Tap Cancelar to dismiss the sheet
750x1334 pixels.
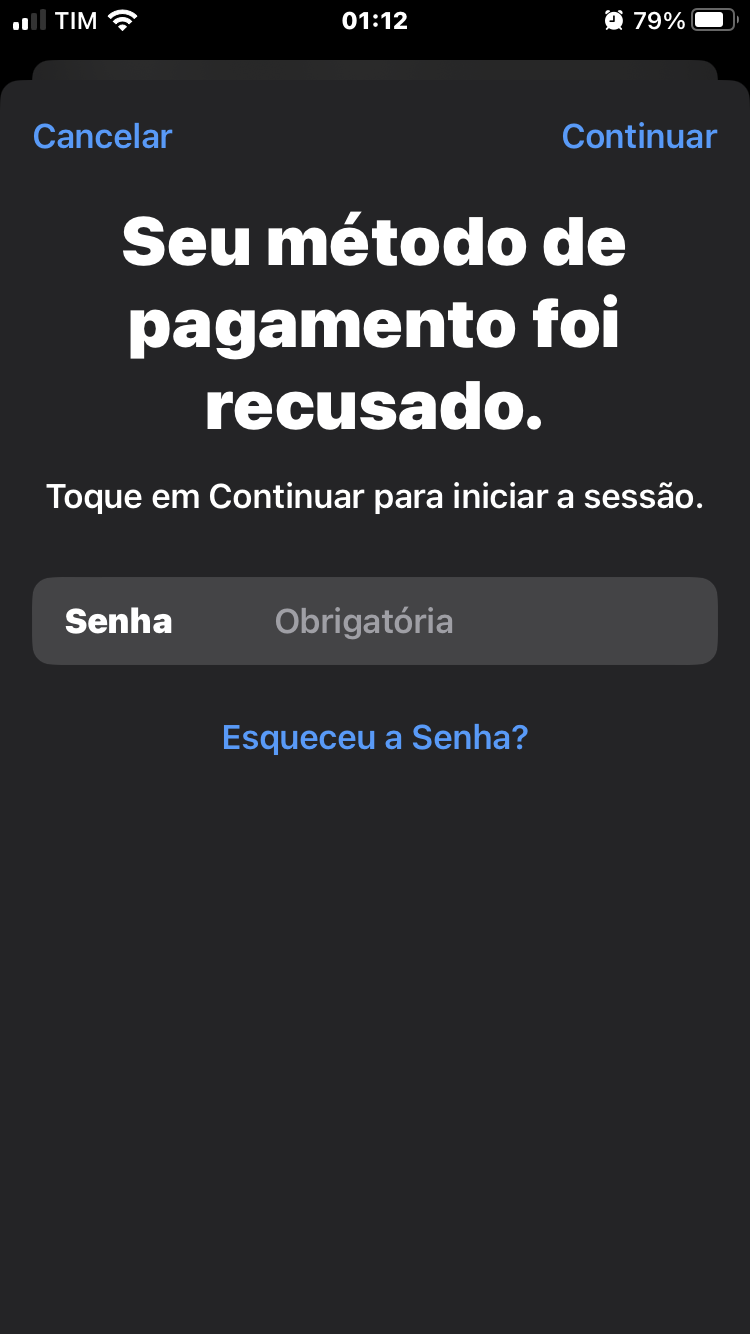click(102, 137)
